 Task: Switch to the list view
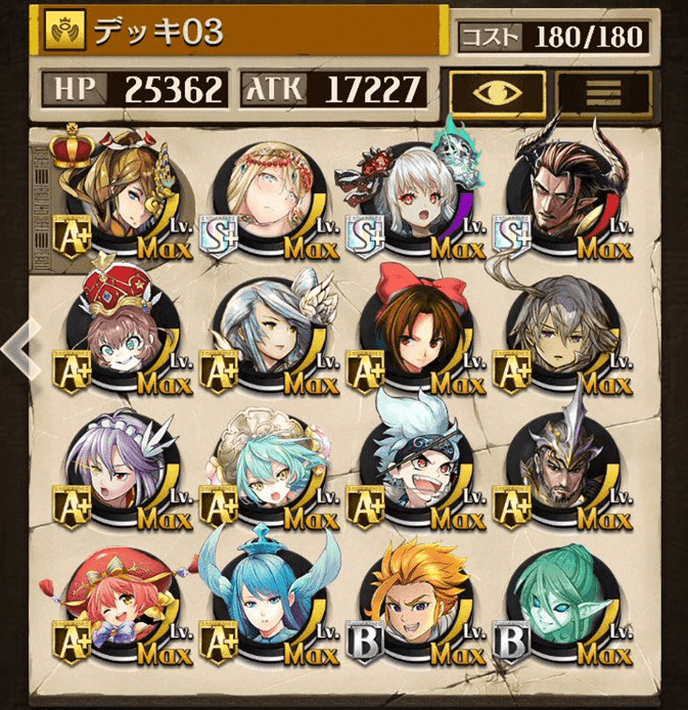click(x=603, y=93)
